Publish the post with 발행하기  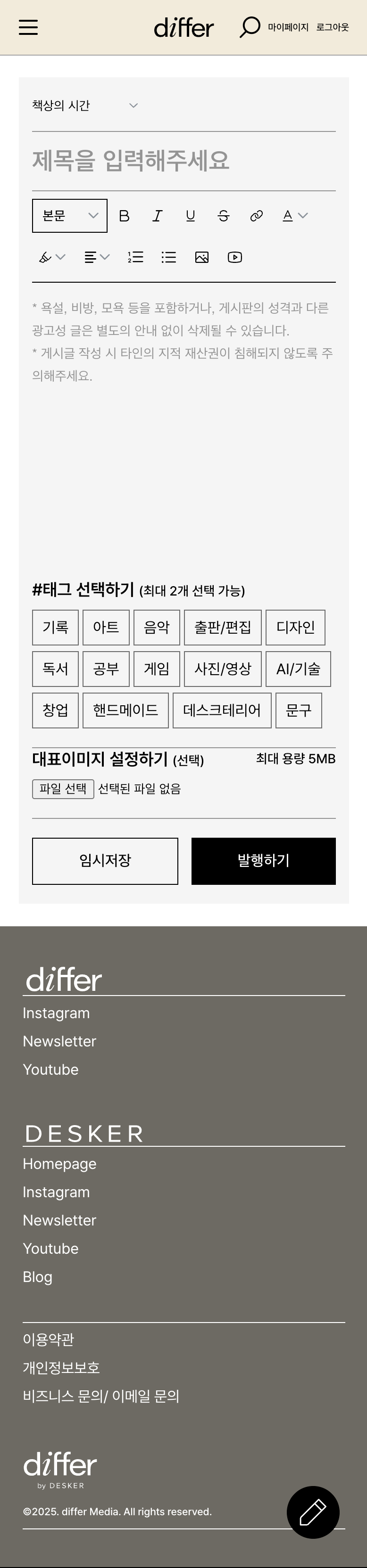point(263,860)
